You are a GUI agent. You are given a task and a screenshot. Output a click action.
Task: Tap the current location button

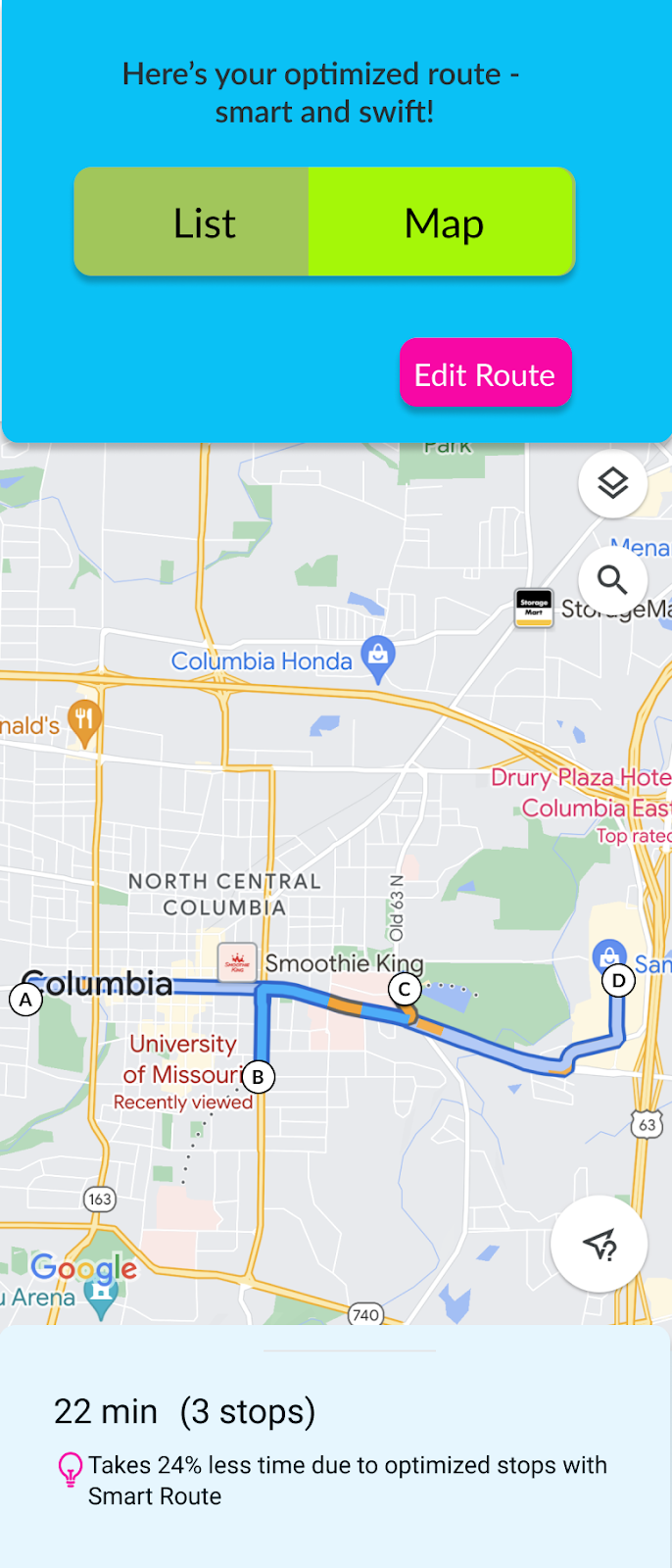coord(599,1244)
